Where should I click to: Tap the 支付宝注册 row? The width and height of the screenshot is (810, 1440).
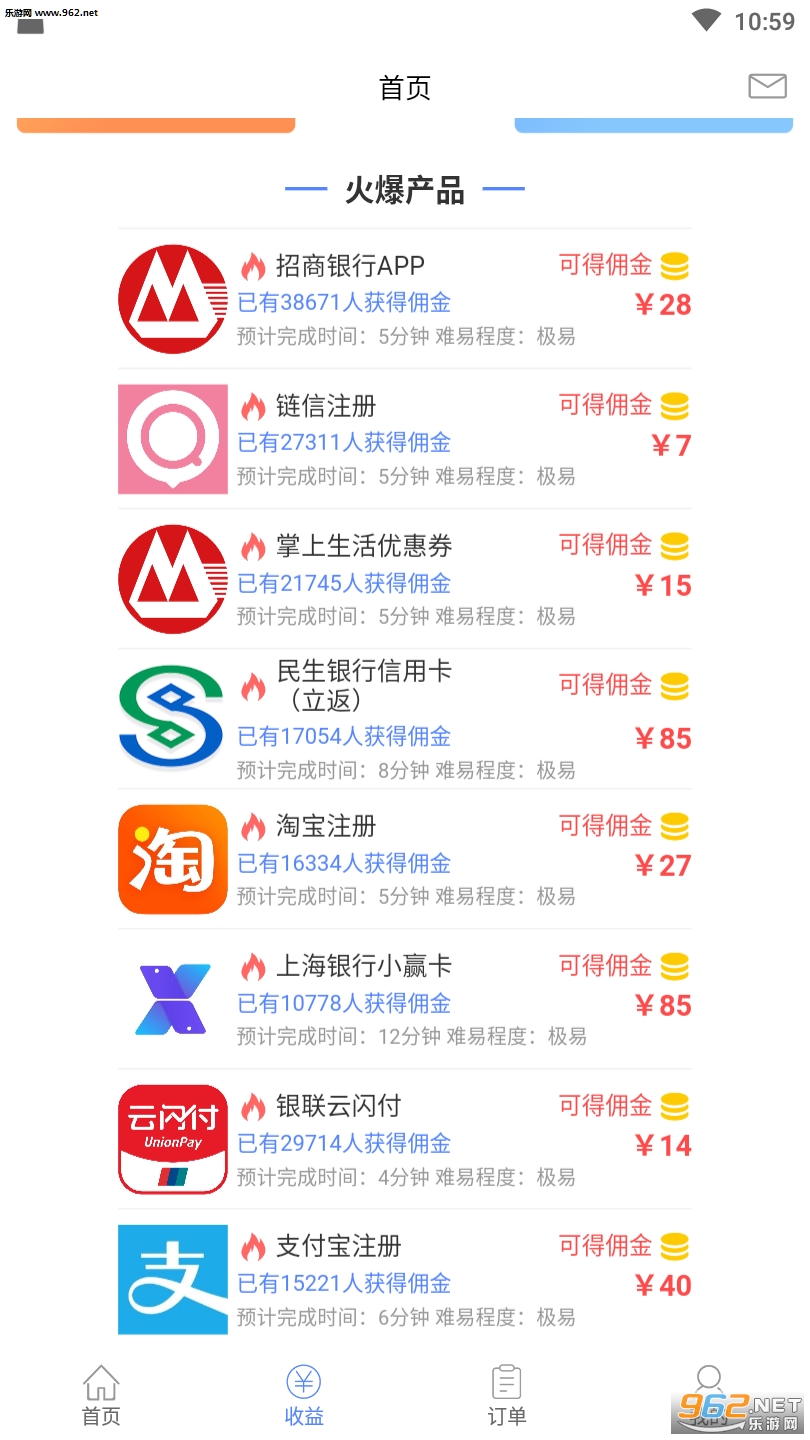404,1279
